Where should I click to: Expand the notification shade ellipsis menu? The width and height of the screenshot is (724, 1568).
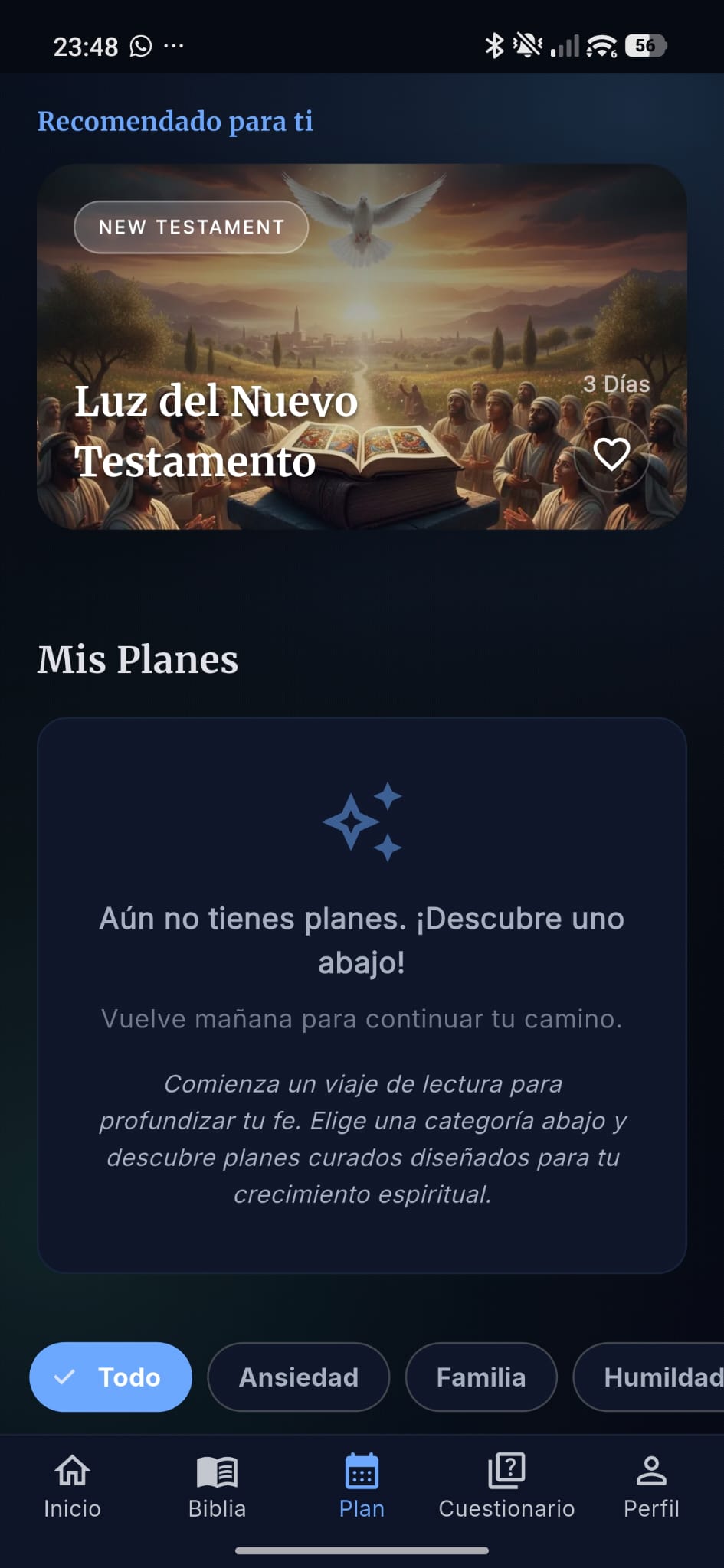pos(173,46)
